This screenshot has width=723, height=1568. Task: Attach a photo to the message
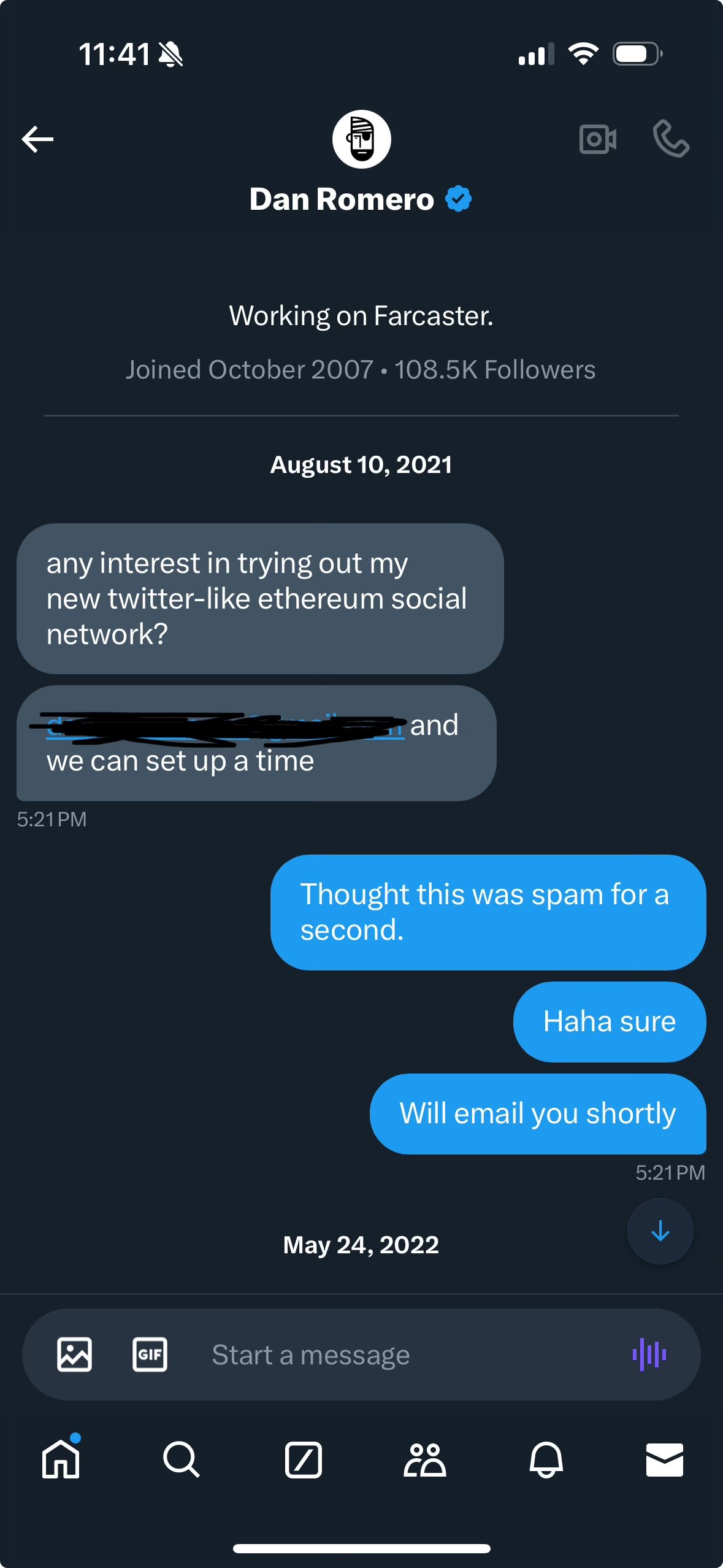tap(75, 1355)
